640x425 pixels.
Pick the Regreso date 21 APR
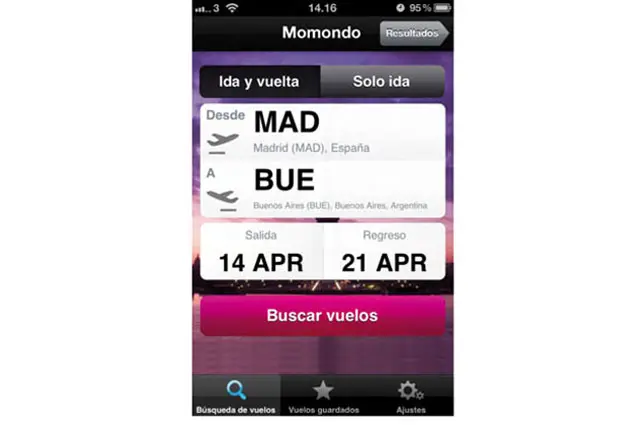coord(384,252)
